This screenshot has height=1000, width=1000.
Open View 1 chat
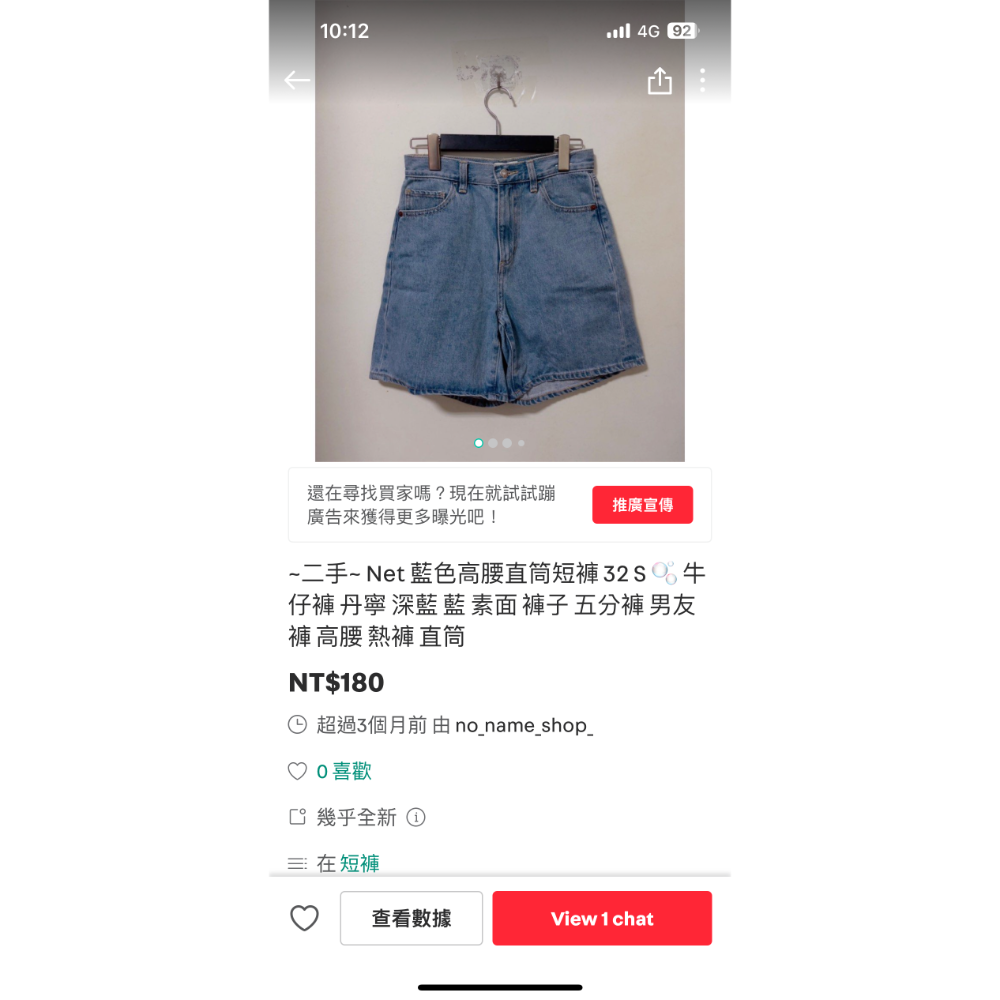602,918
